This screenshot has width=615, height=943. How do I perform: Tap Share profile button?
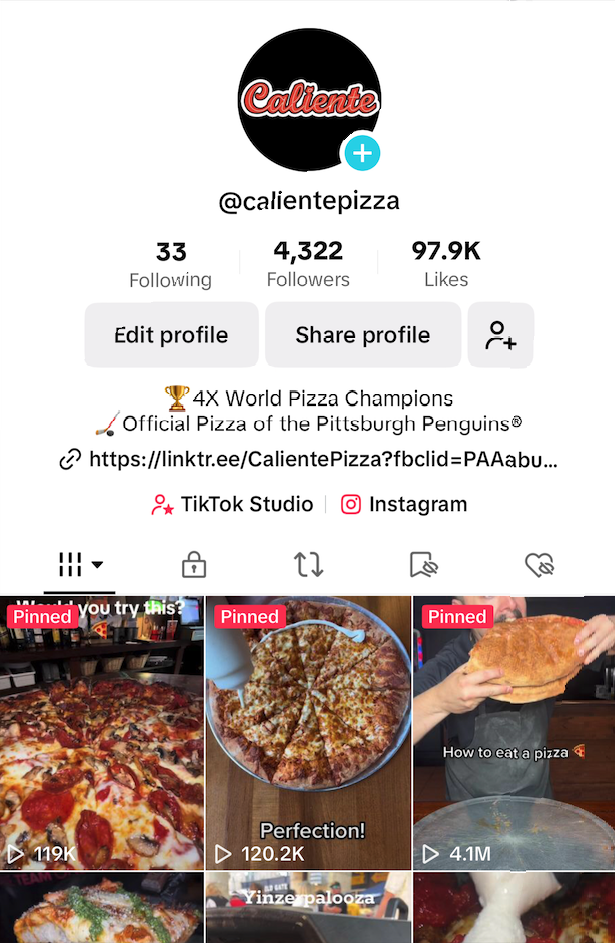click(362, 335)
